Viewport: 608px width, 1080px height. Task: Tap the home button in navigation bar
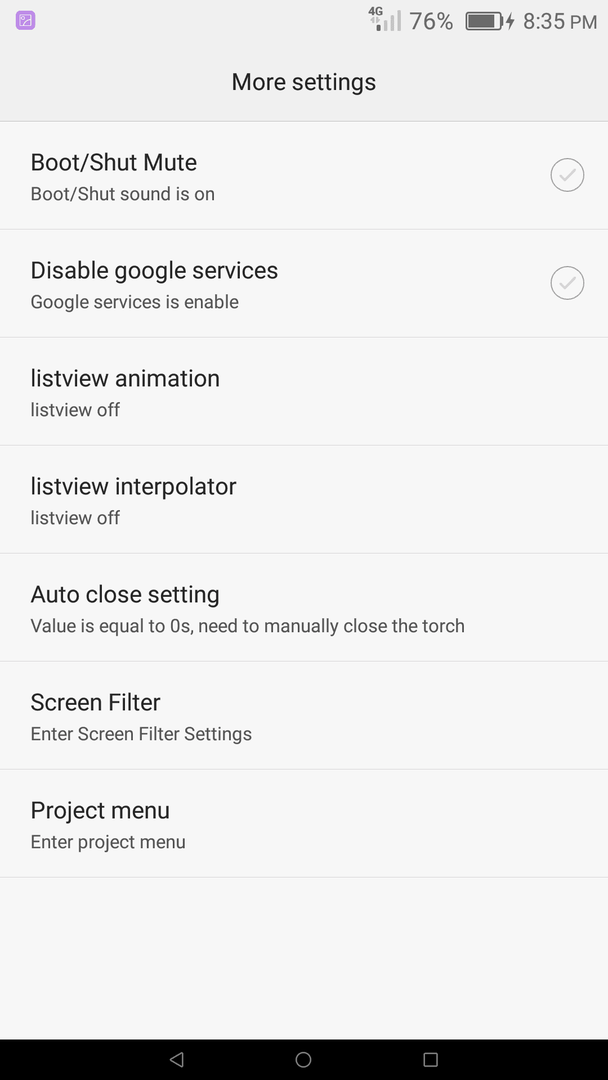(x=304, y=1059)
